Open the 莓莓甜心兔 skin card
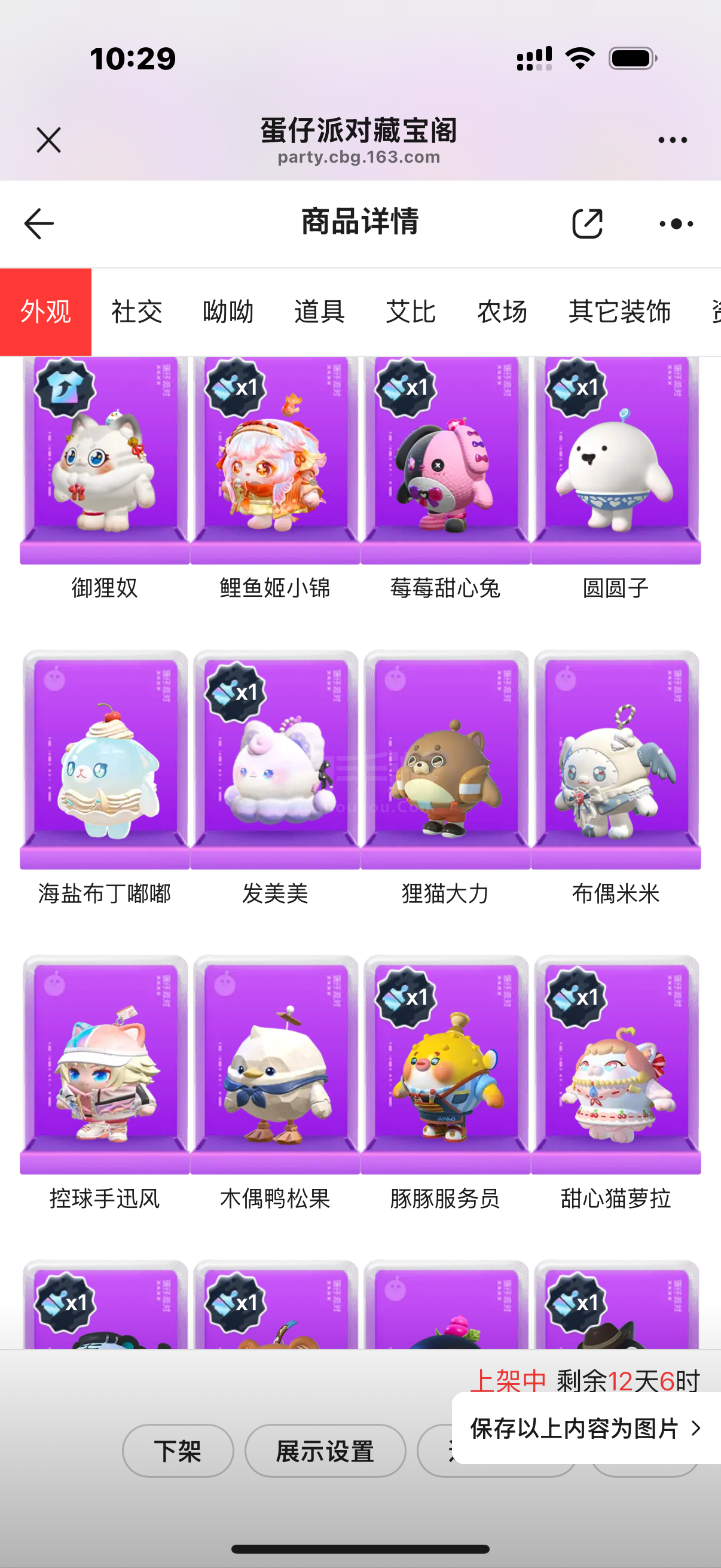 pos(445,463)
